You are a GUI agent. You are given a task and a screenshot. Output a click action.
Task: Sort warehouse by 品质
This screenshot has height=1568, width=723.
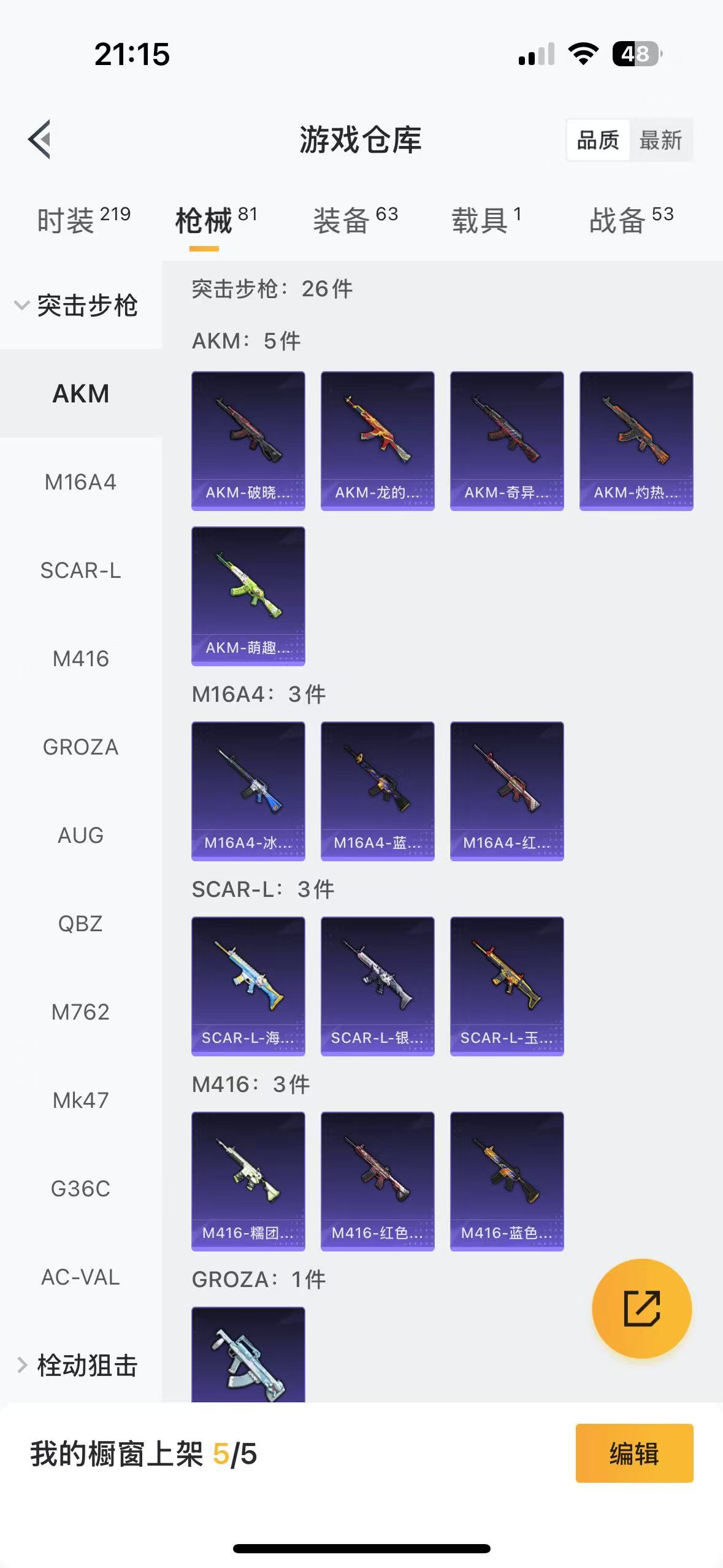click(598, 140)
